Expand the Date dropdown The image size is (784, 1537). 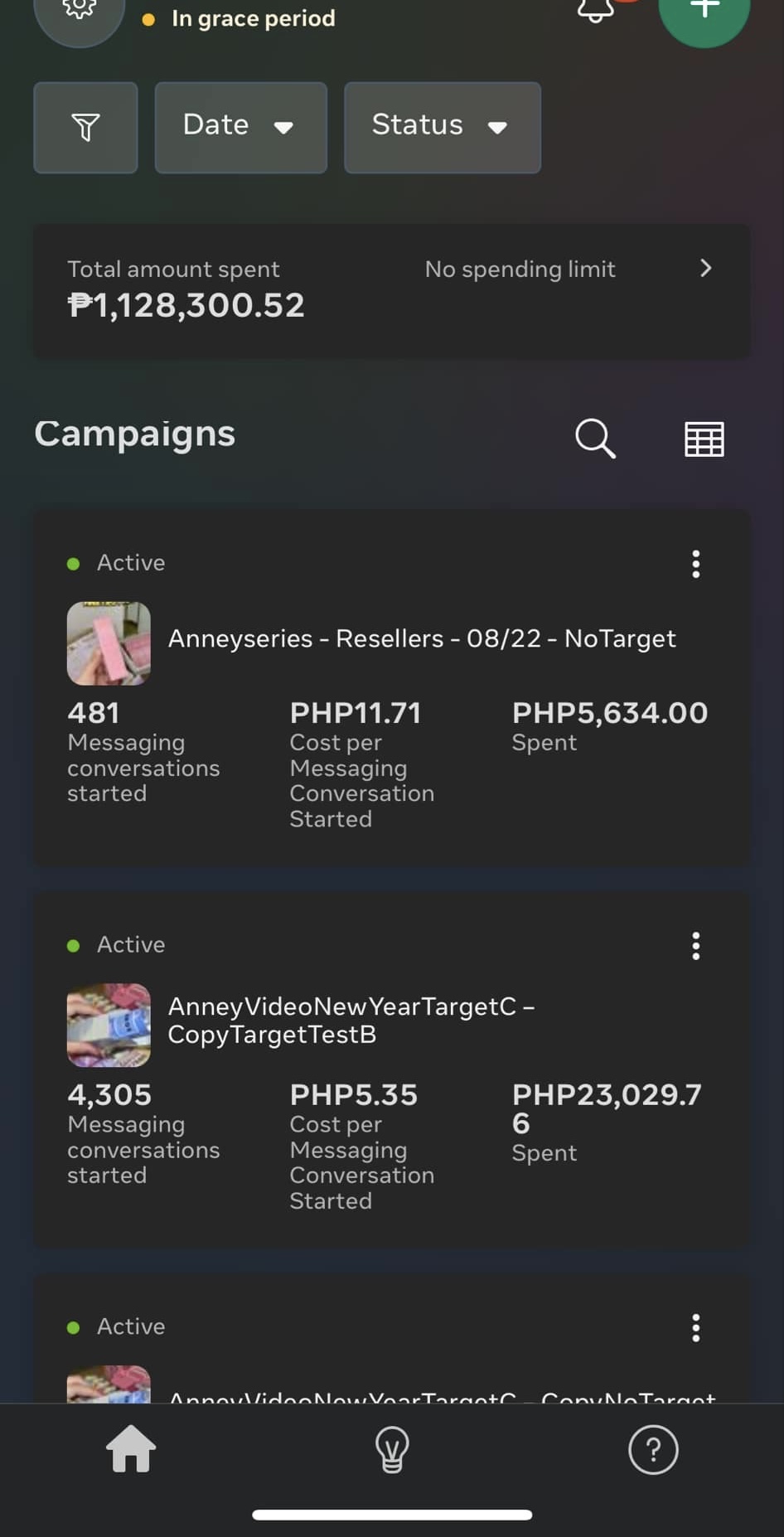pos(240,128)
